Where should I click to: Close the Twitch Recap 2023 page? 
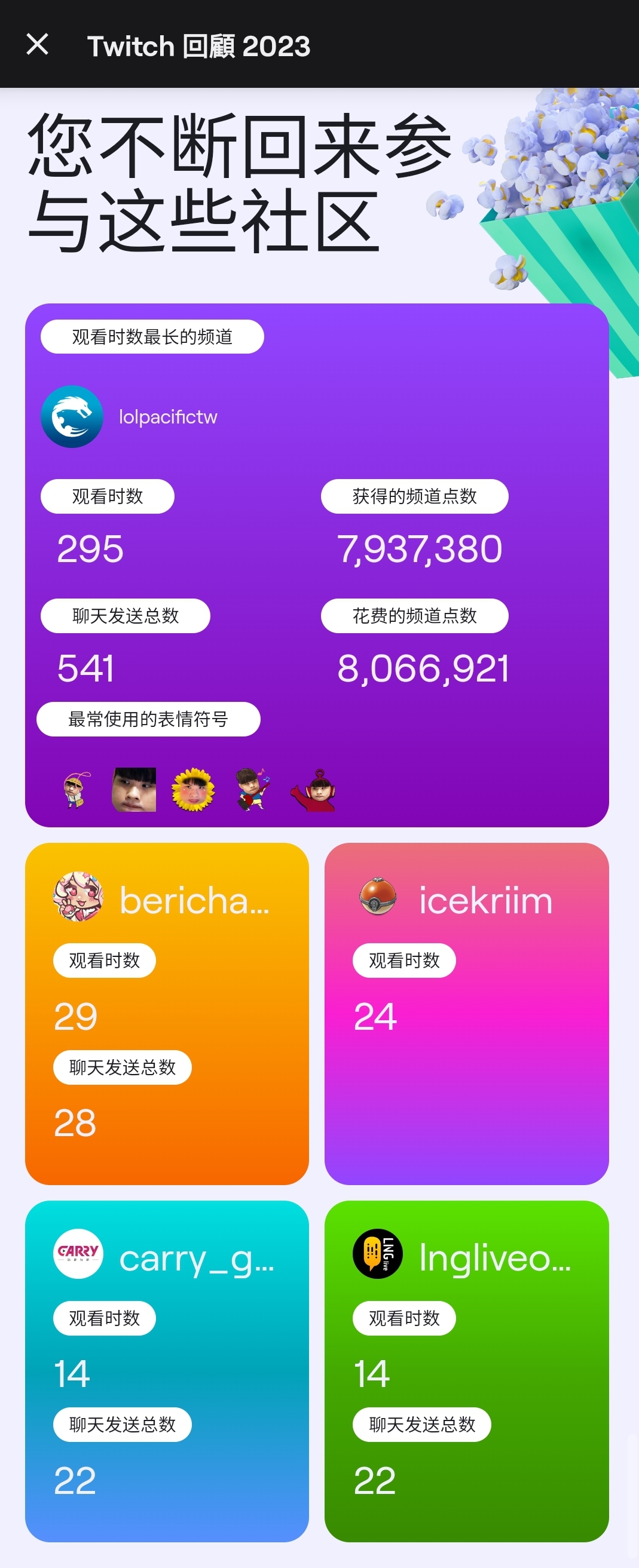[x=37, y=44]
